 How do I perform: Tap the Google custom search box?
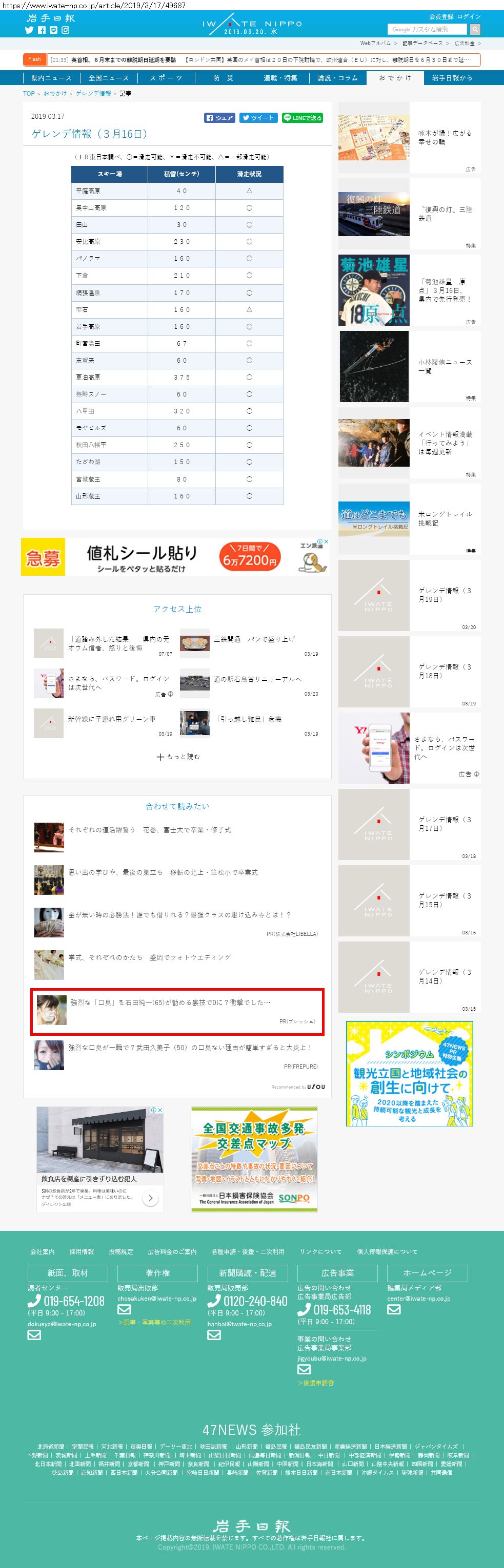(427, 29)
